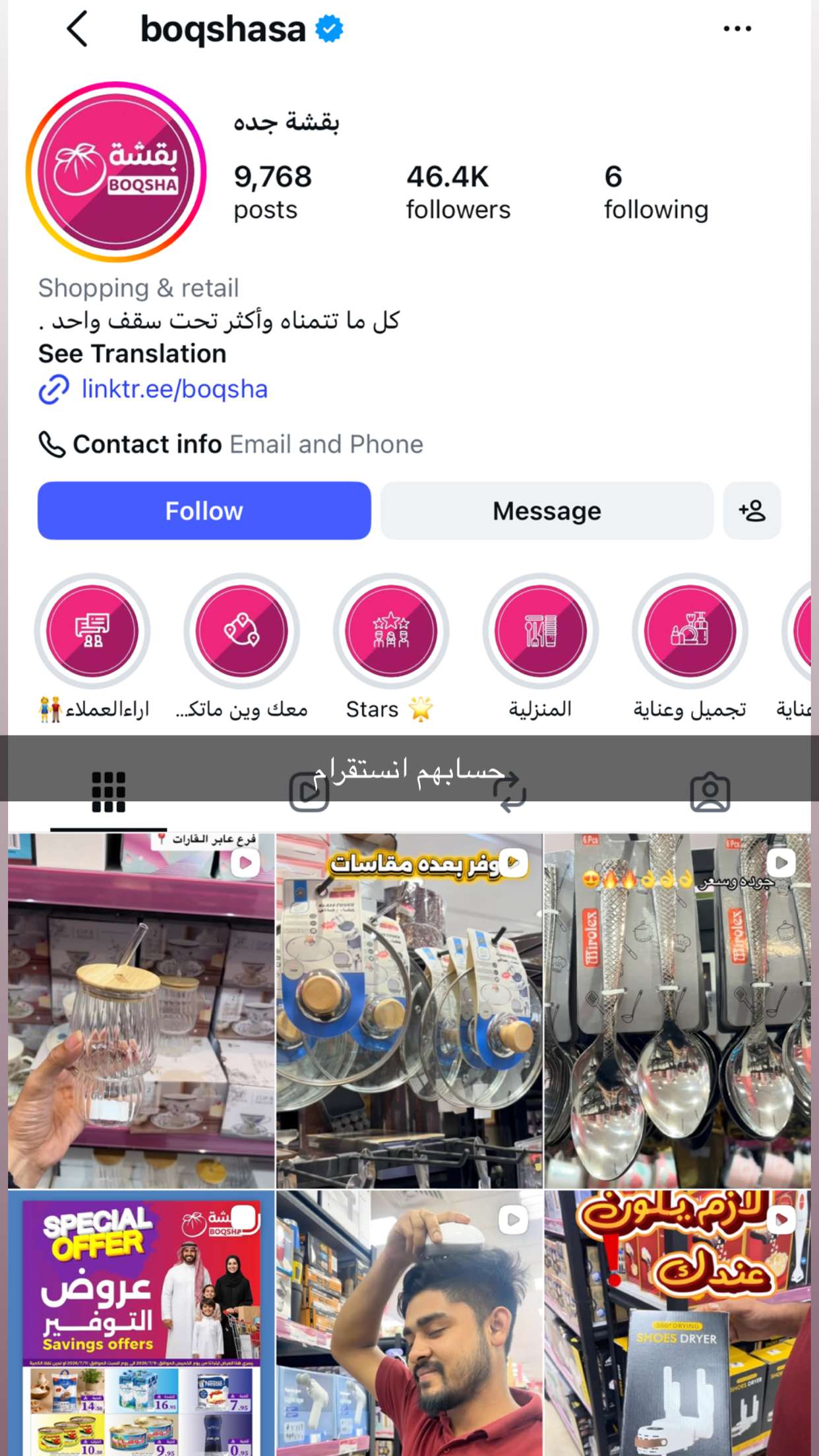Screen dimensions: 819x1456
Task: Open the glass cup with bamboo lid reel
Action: click(141, 1010)
